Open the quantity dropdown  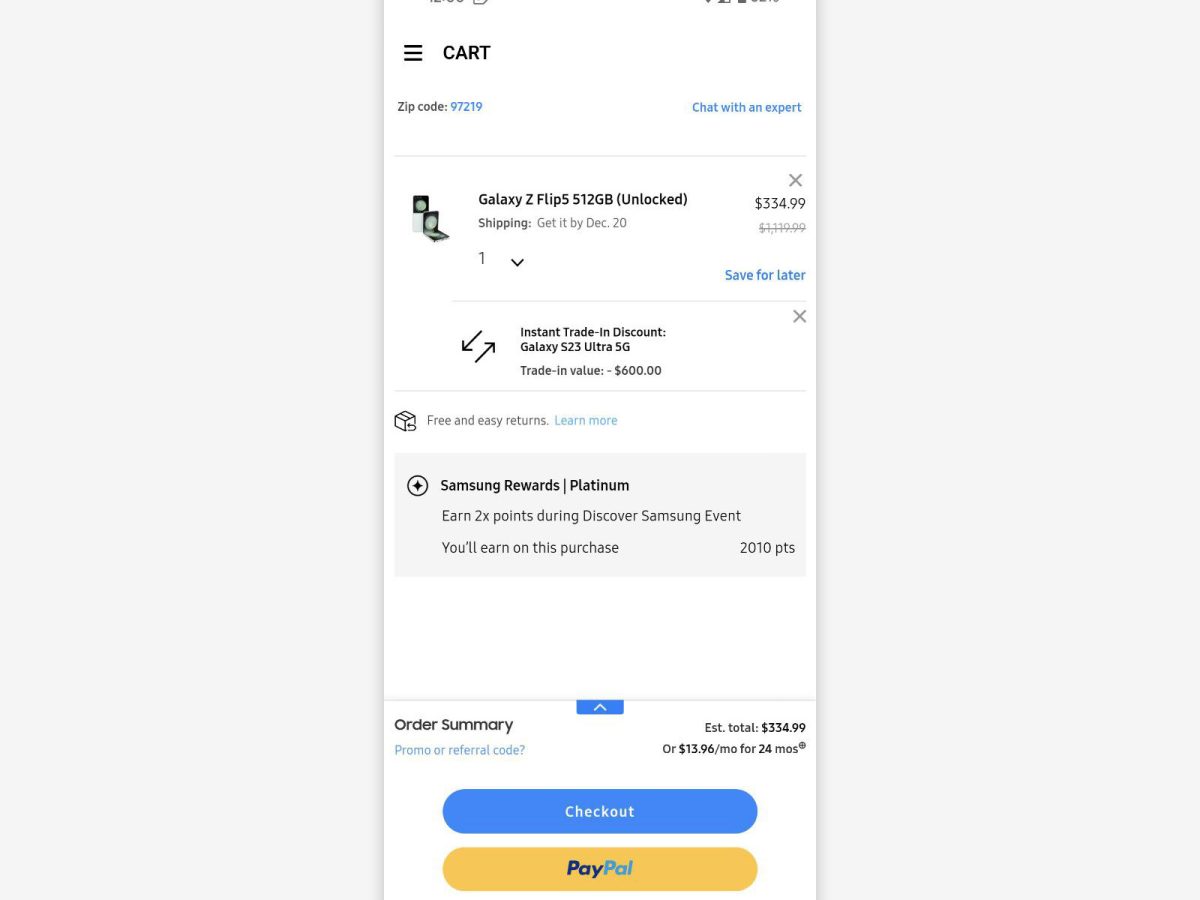click(x=516, y=262)
